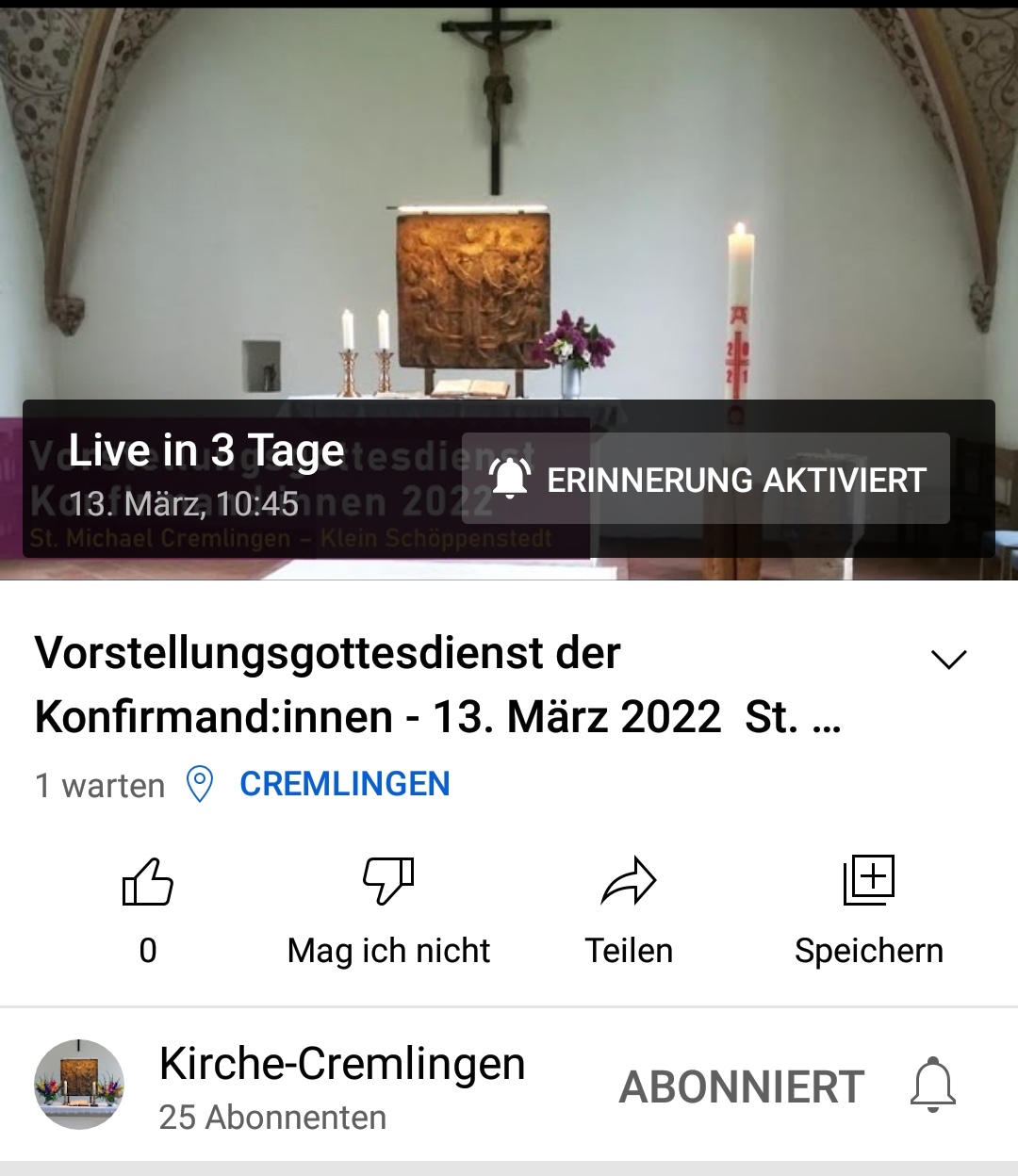Expand the video description chevron
Viewport: 1018px width, 1176px height.
coord(948,659)
